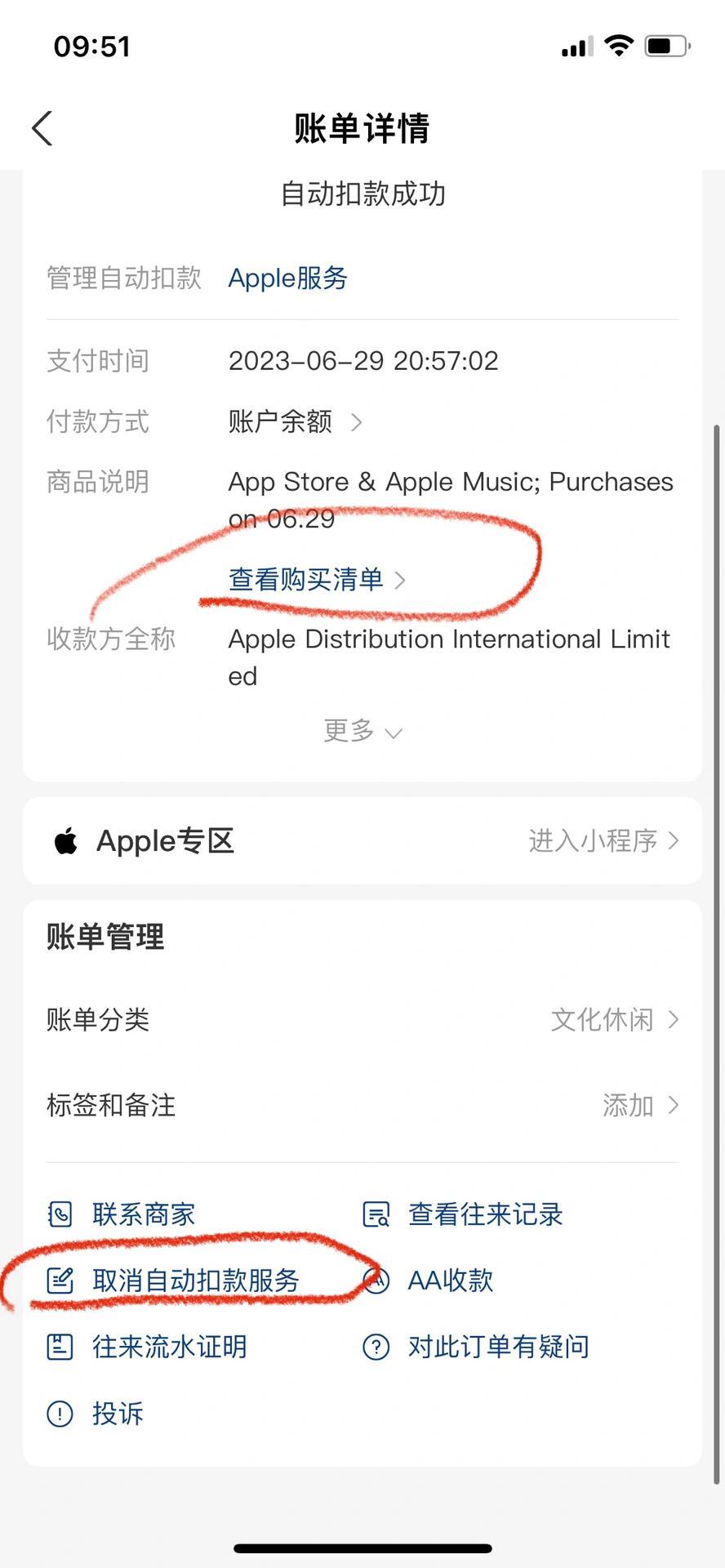Open the 账户余额 payment method details
This screenshot has height=1568, width=725.
click(294, 422)
